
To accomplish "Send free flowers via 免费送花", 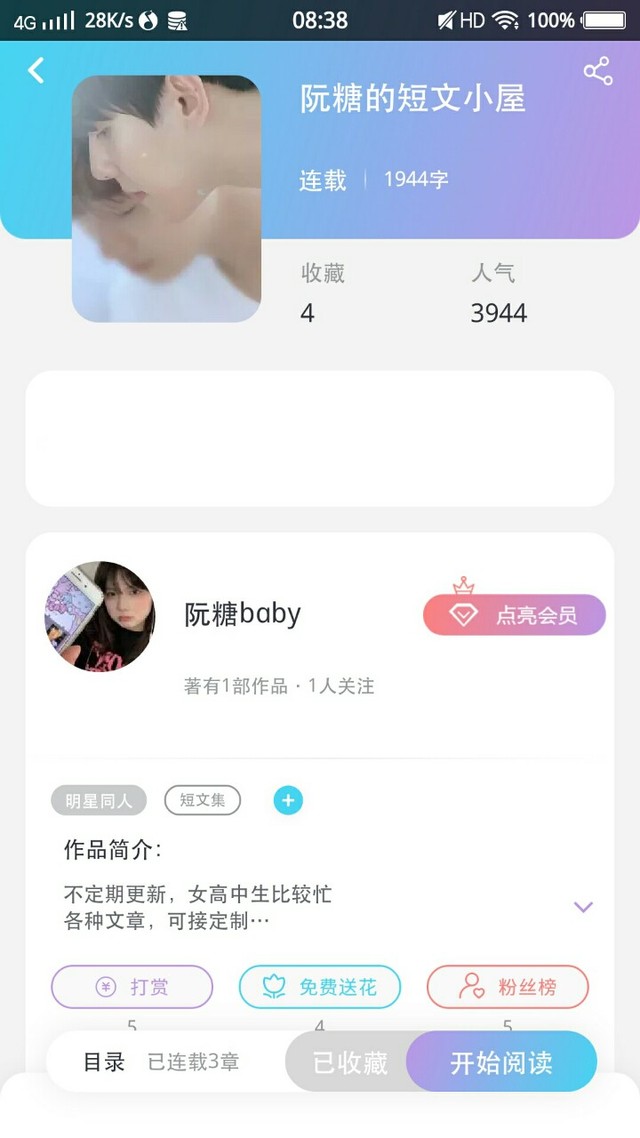I will point(319,987).
